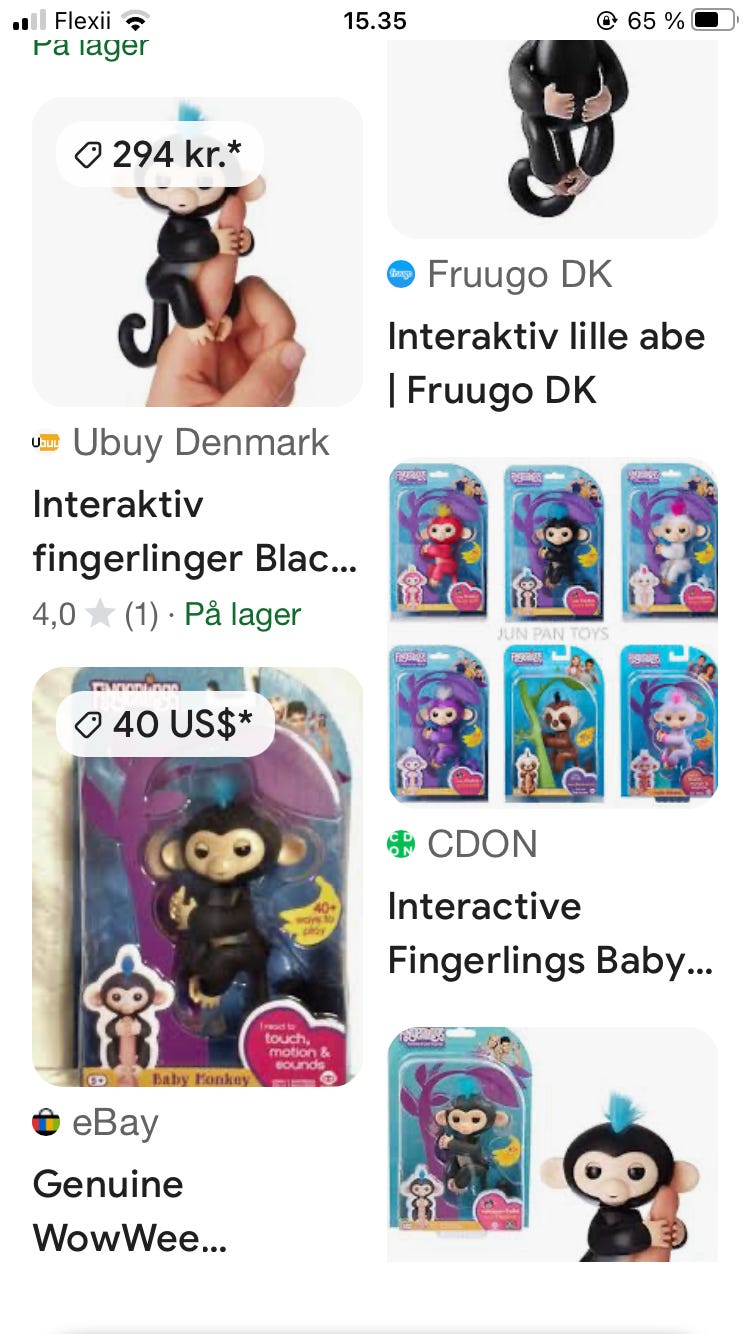
Task: Tap the Wi-Fi icon in the status bar
Action: [x=134, y=18]
